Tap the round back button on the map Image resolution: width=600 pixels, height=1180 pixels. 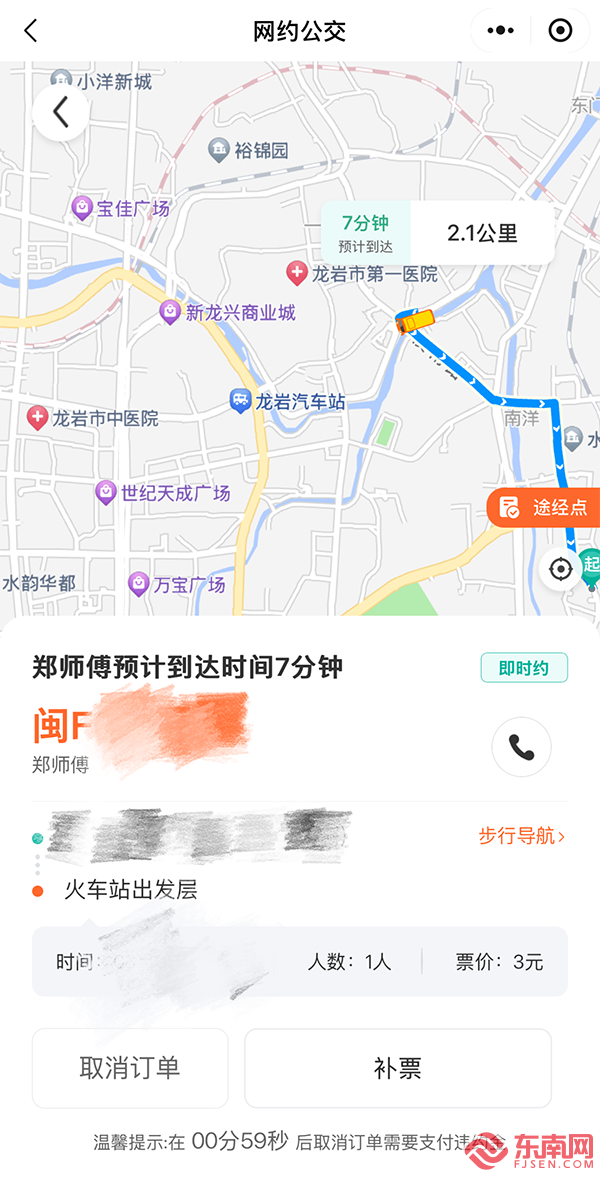coord(61,113)
